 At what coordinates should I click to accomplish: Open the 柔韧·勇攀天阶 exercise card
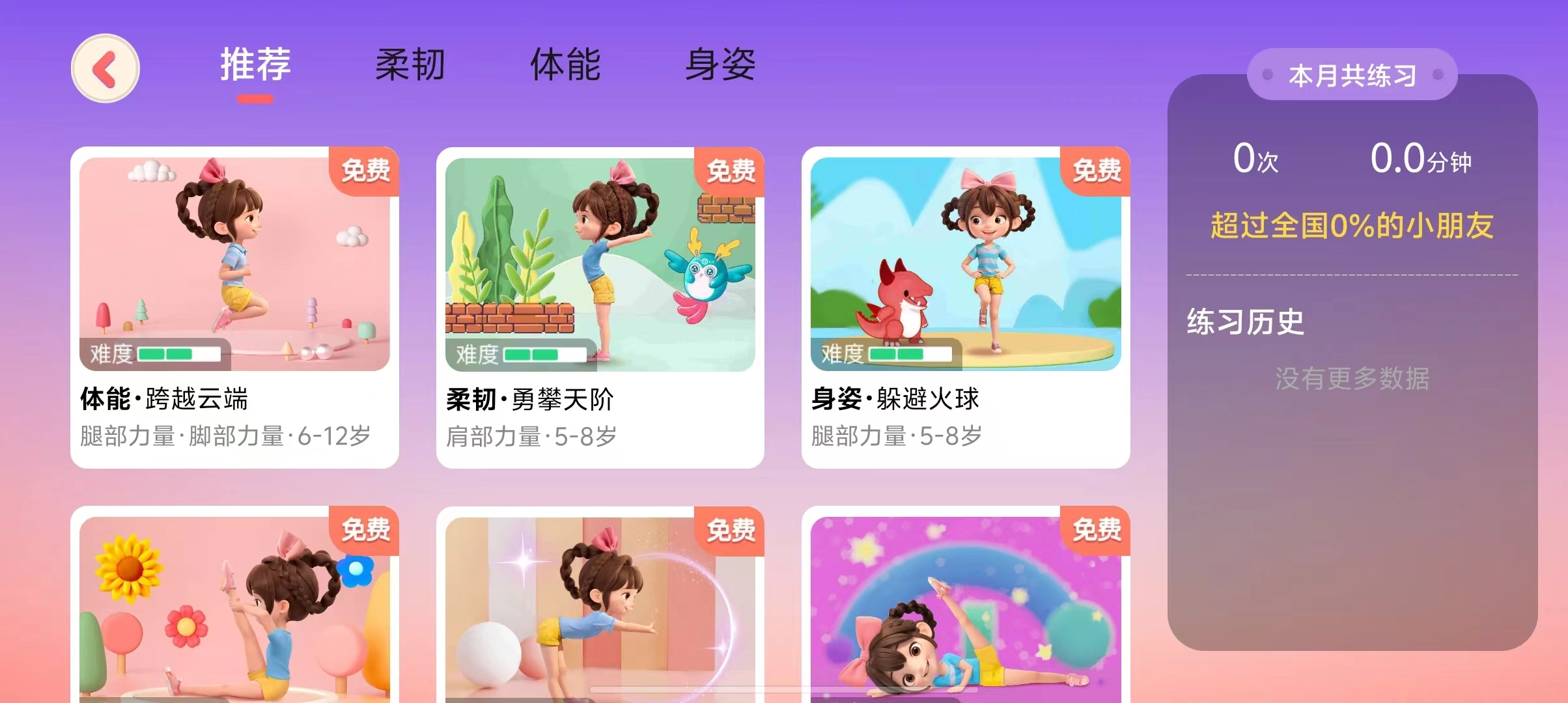[x=600, y=306]
